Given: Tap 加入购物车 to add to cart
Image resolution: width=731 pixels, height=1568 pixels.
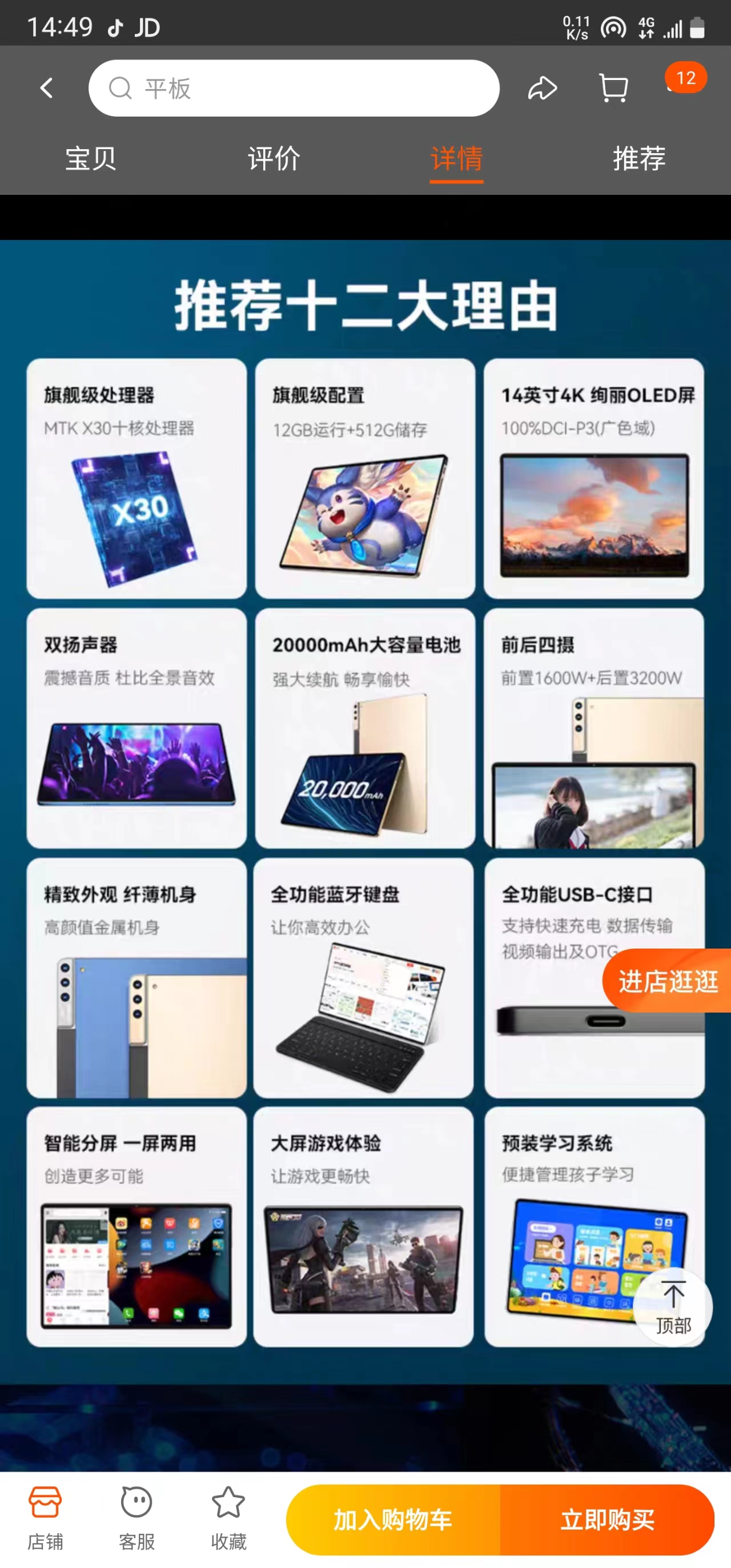Looking at the screenshot, I should [393, 1520].
